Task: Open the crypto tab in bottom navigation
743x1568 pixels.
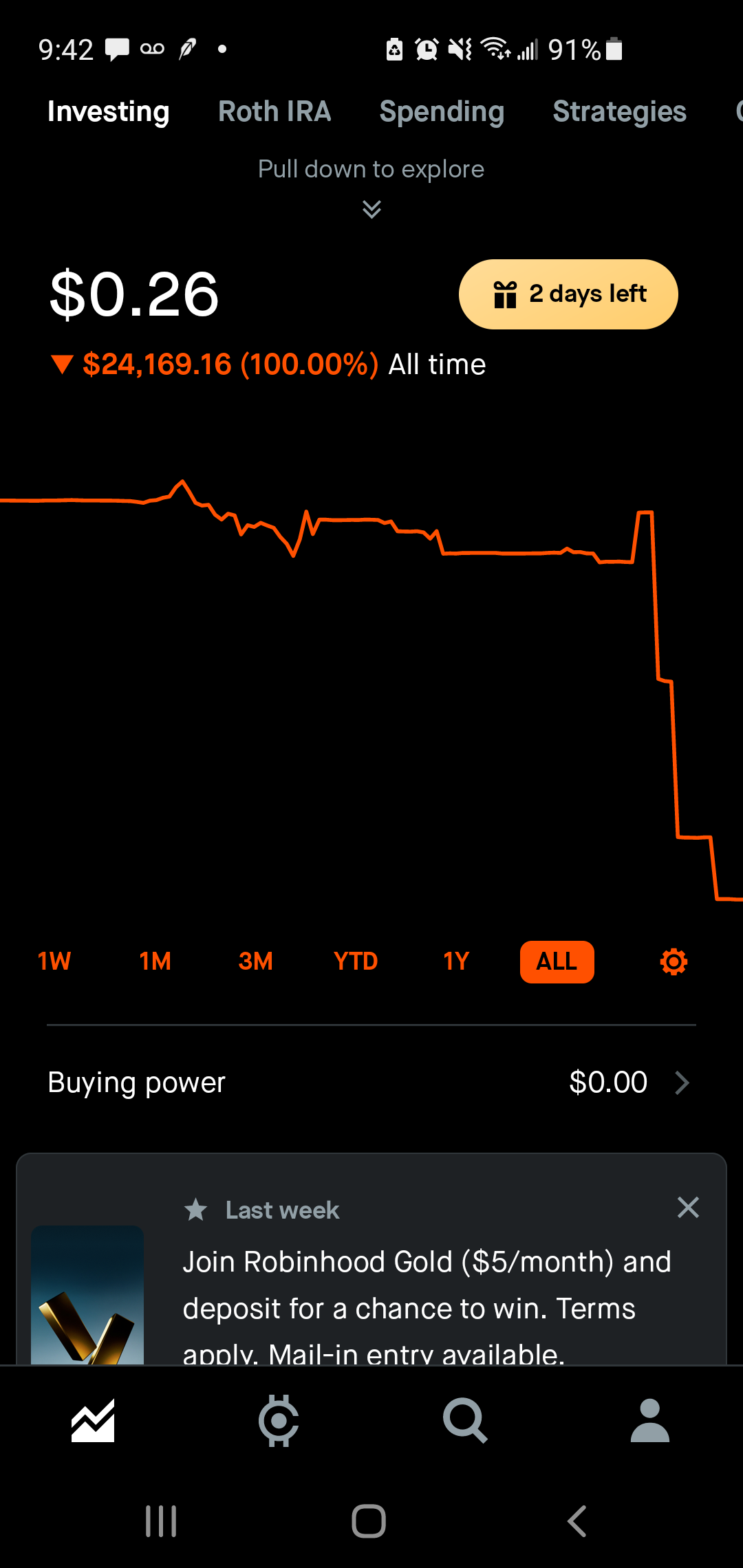Action: click(x=279, y=1420)
